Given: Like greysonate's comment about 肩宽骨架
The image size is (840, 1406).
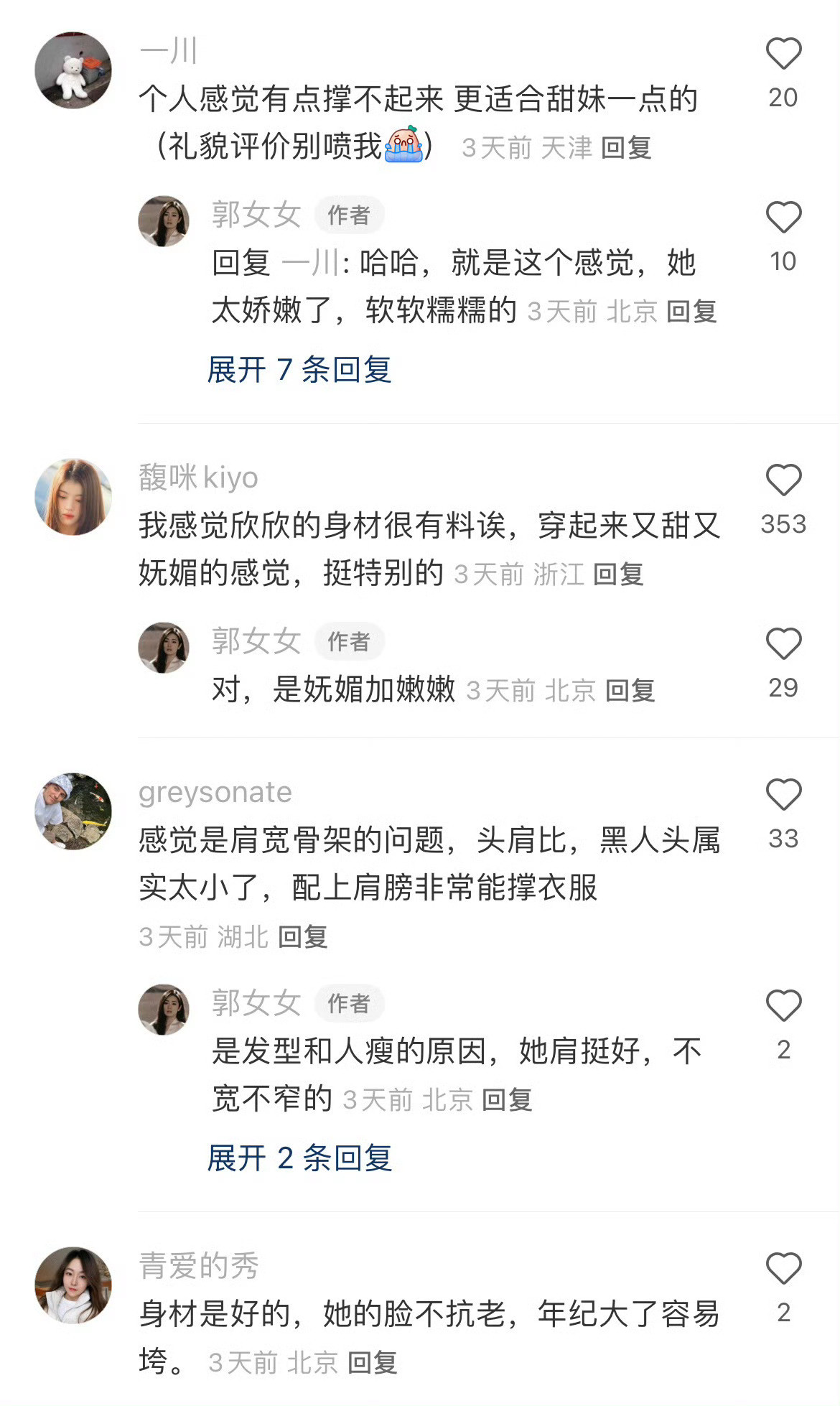Looking at the screenshot, I should pyautogui.click(x=785, y=793).
